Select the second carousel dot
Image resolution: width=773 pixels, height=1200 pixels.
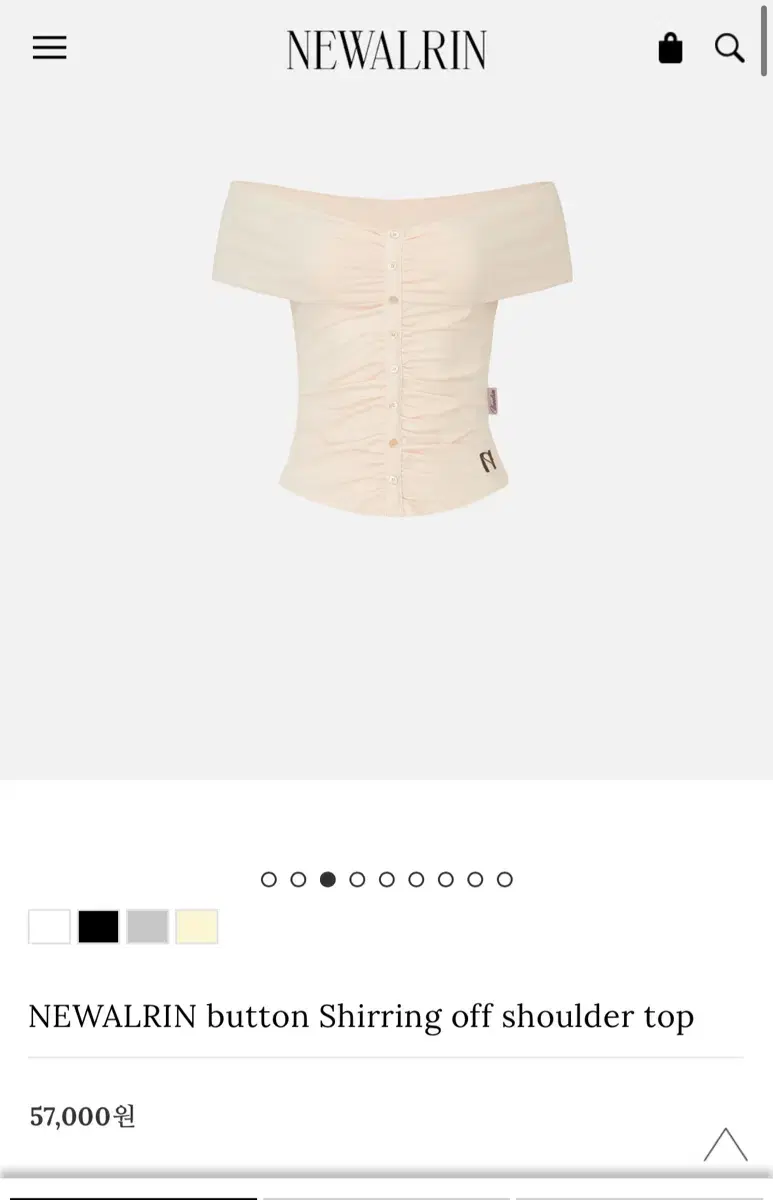tap(298, 879)
